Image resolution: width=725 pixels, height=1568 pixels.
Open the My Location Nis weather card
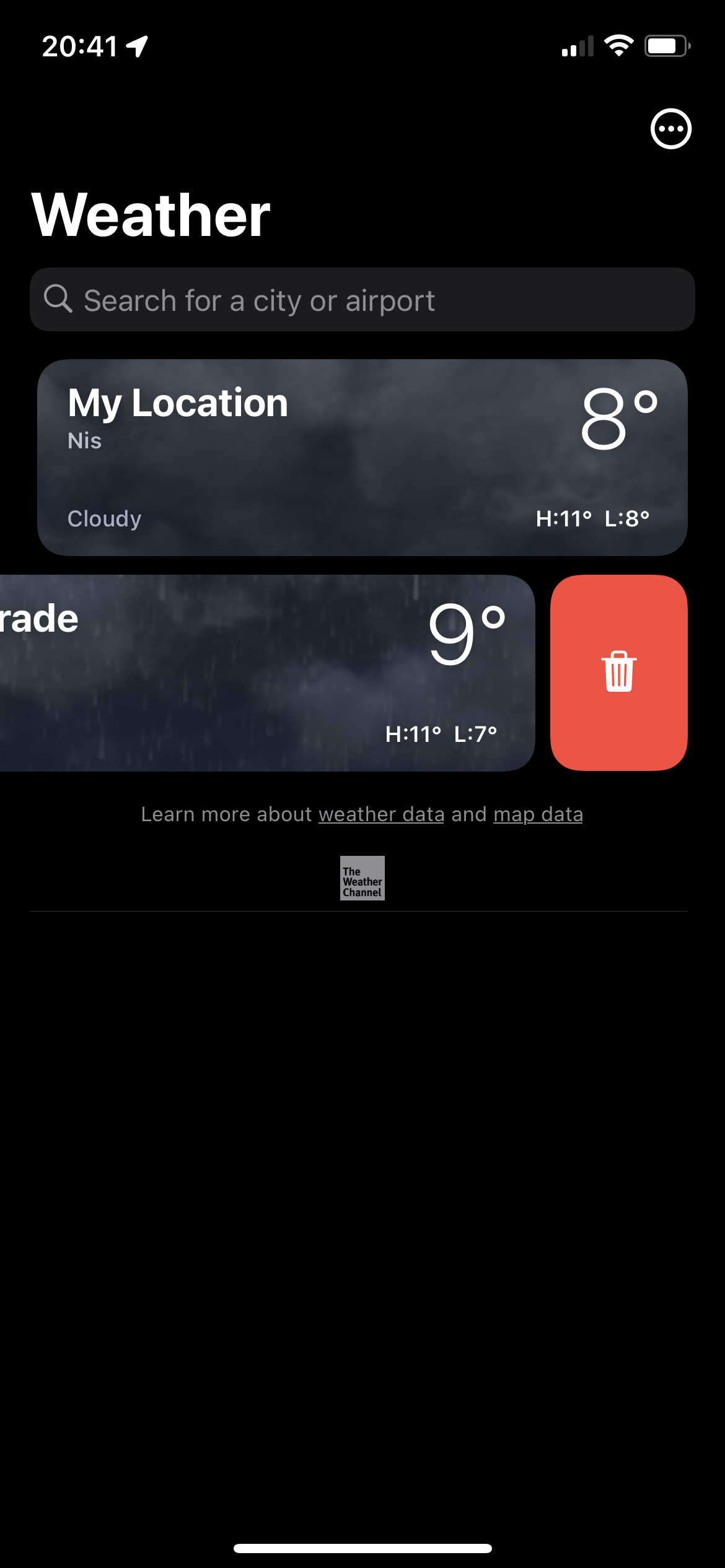coord(362,458)
